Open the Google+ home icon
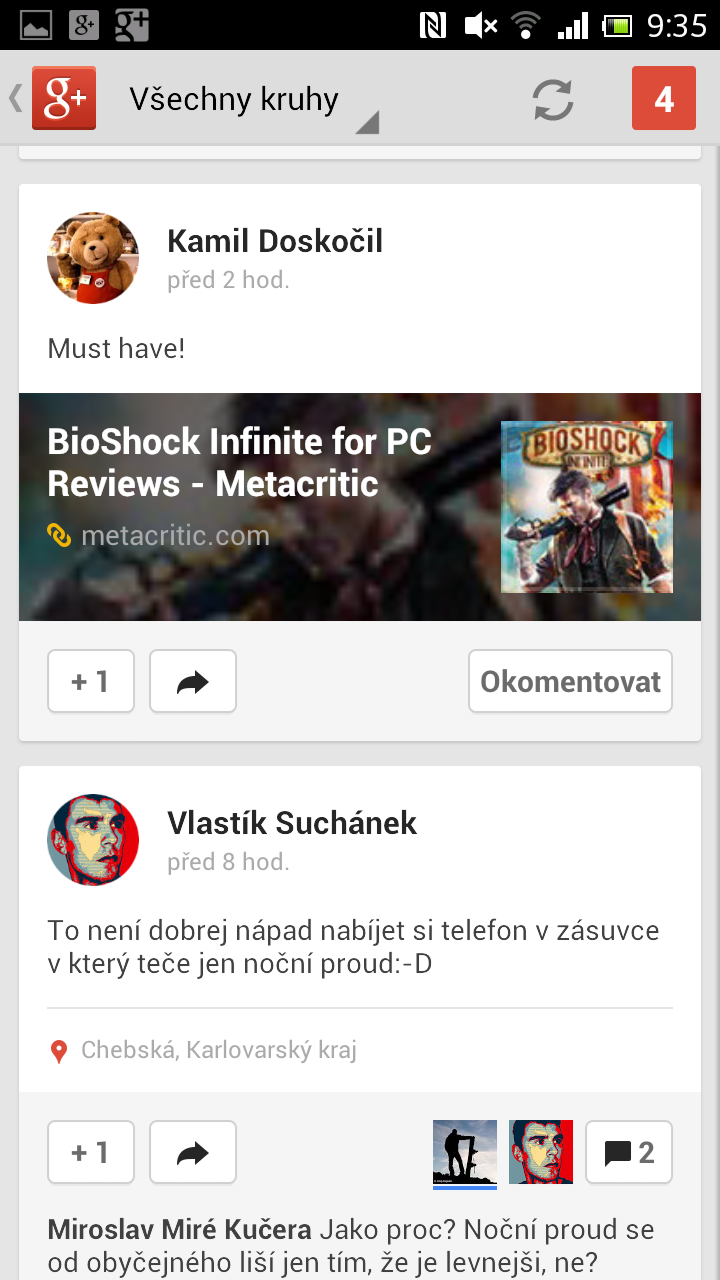 pyautogui.click(x=63, y=98)
